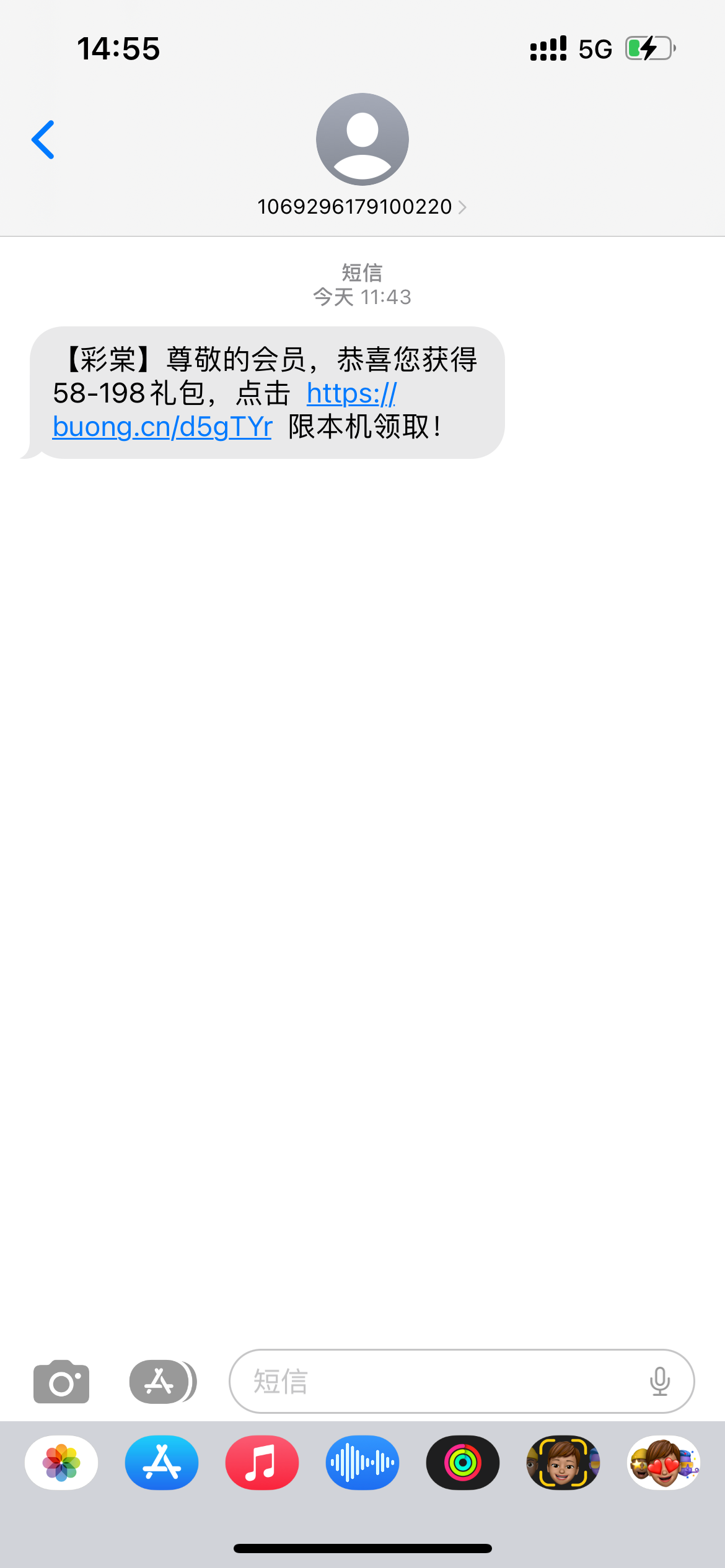The image size is (725, 1568).
Task: Open the Fitness activity rings app
Action: (x=463, y=1463)
